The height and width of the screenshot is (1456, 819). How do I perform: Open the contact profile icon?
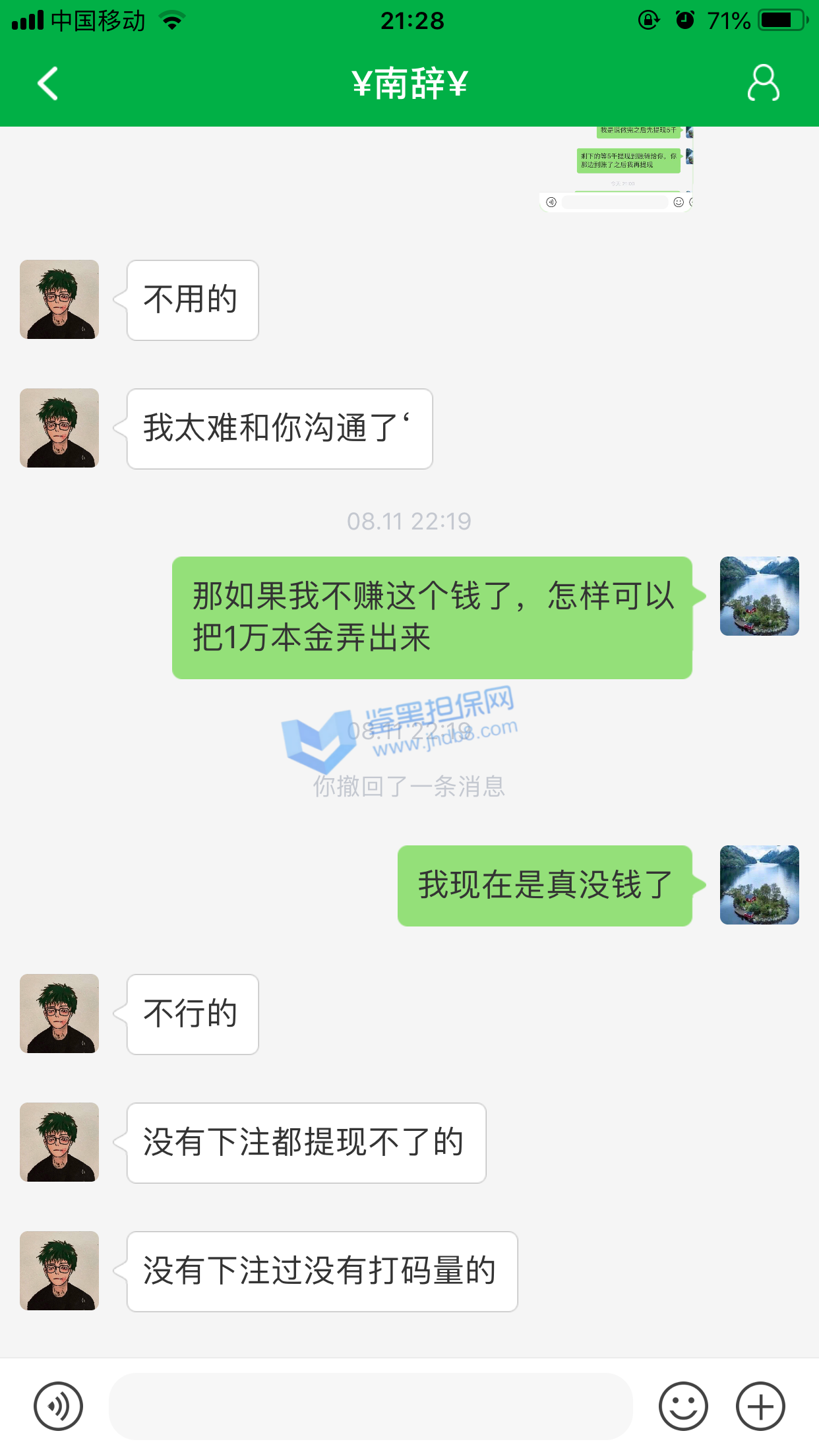pos(763,83)
